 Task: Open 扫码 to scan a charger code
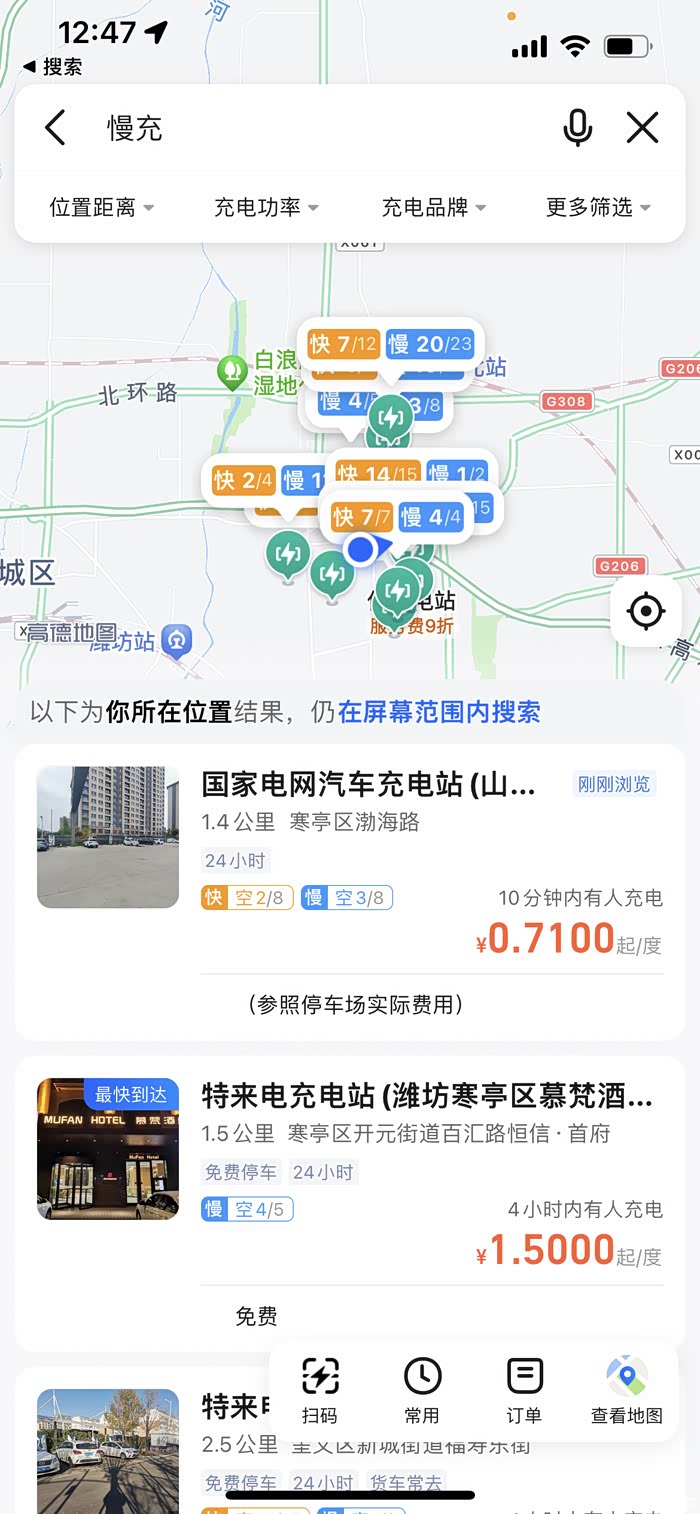(x=320, y=1390)
